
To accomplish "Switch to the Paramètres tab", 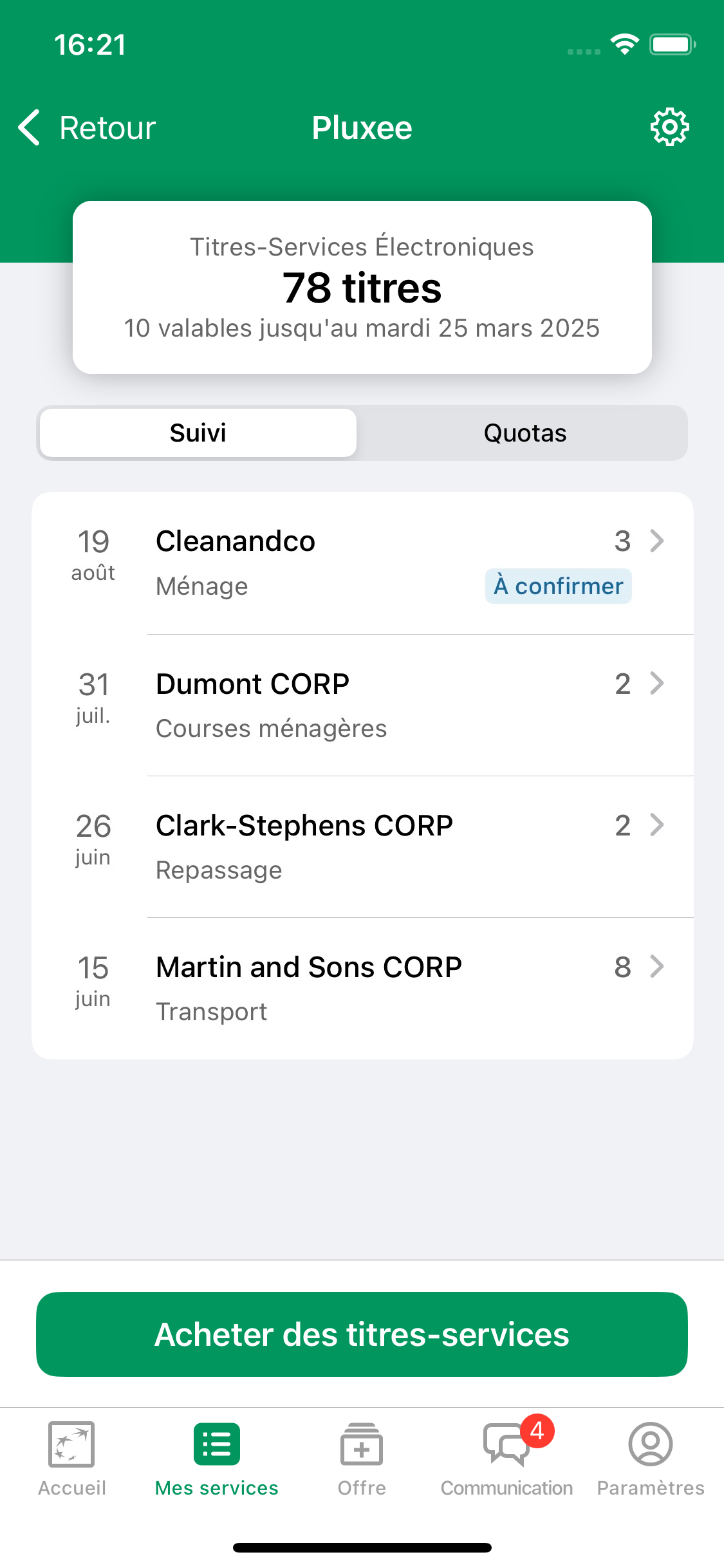I will (x=651, y=1459).
